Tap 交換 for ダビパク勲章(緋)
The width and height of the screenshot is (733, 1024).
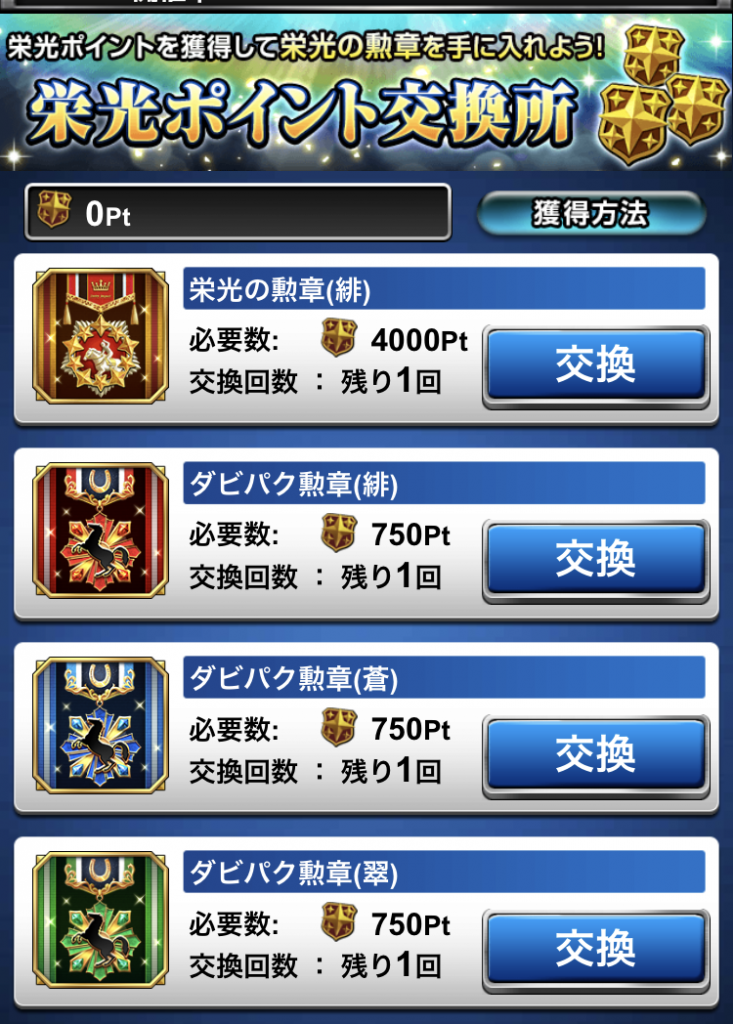(596, 560)
